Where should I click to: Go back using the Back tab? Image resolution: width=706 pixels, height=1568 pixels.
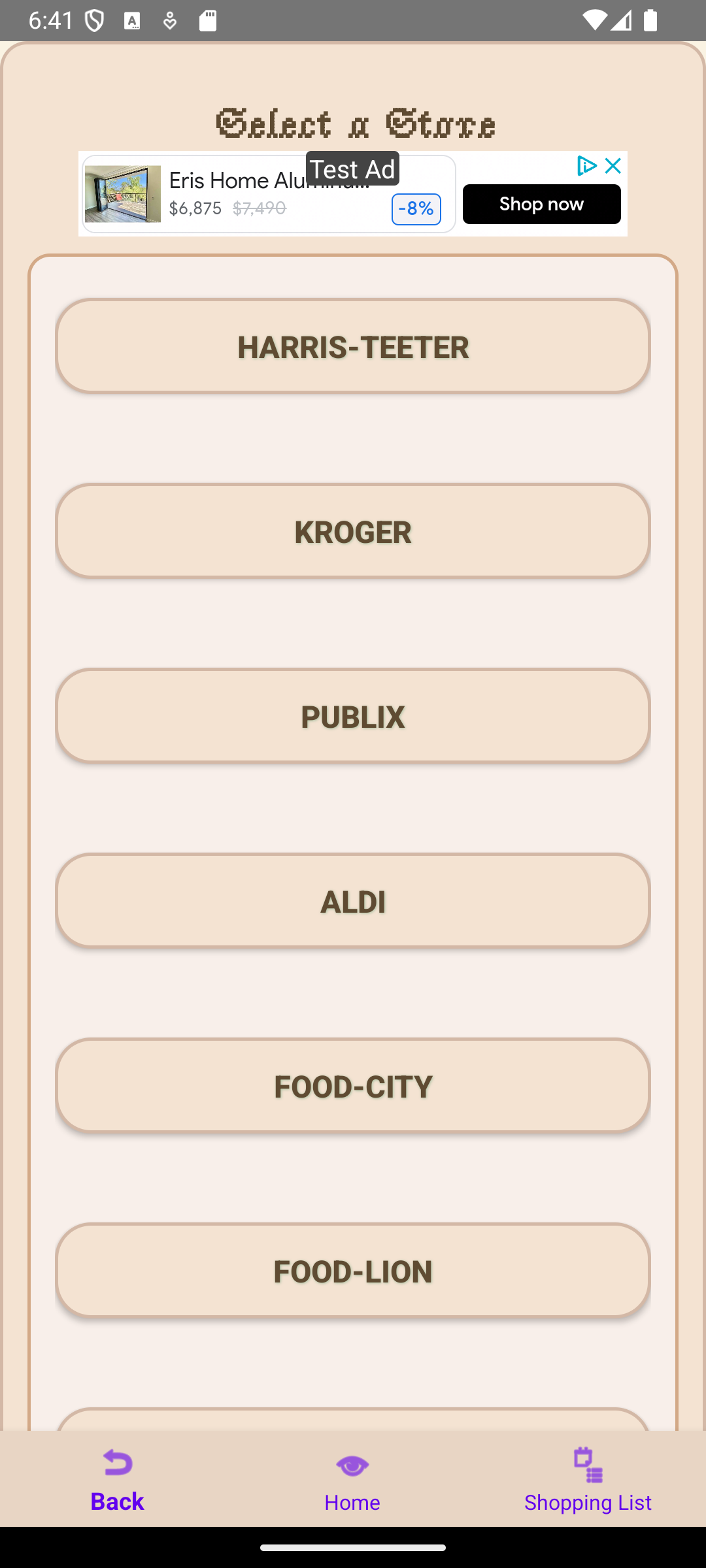(x=118, y=1480)
